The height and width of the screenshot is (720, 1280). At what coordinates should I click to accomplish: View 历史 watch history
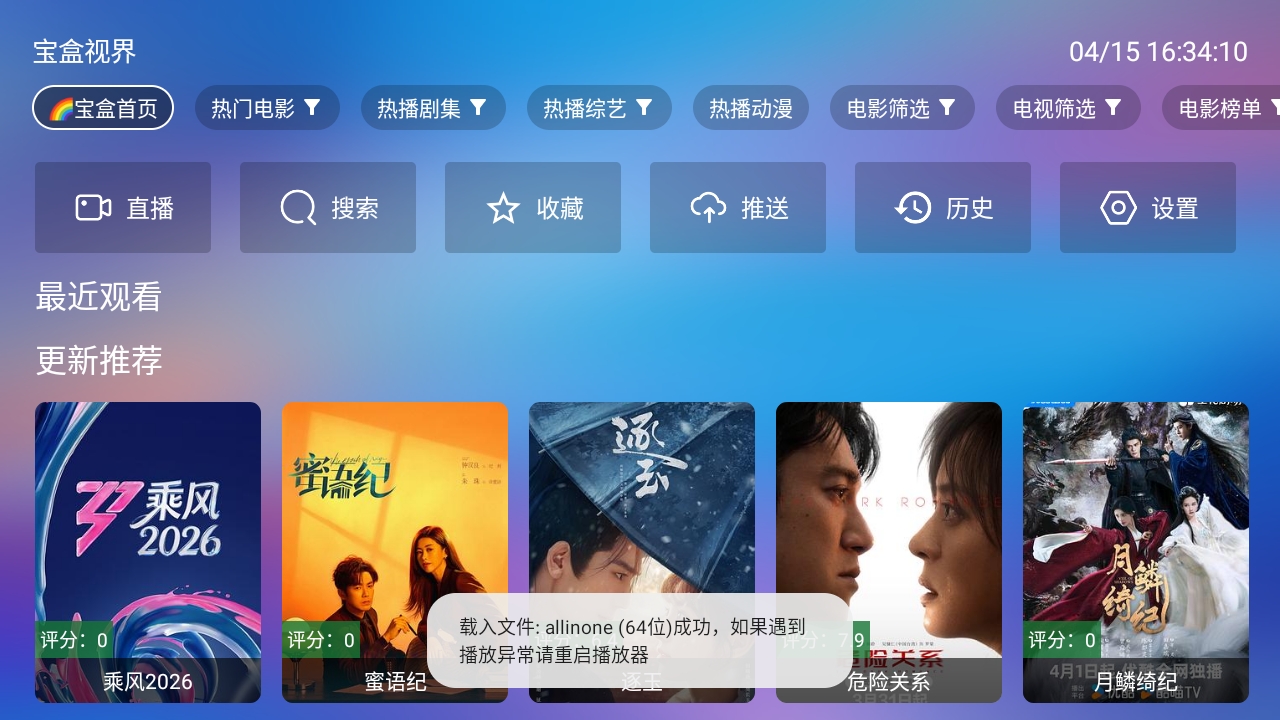[x=943, y=208]
